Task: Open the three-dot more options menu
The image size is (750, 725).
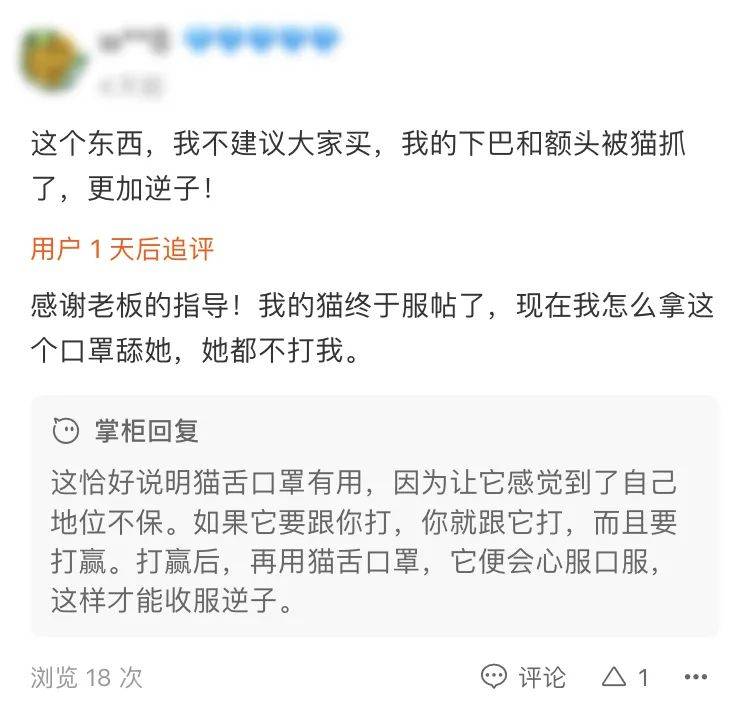Action: point(696,677)
